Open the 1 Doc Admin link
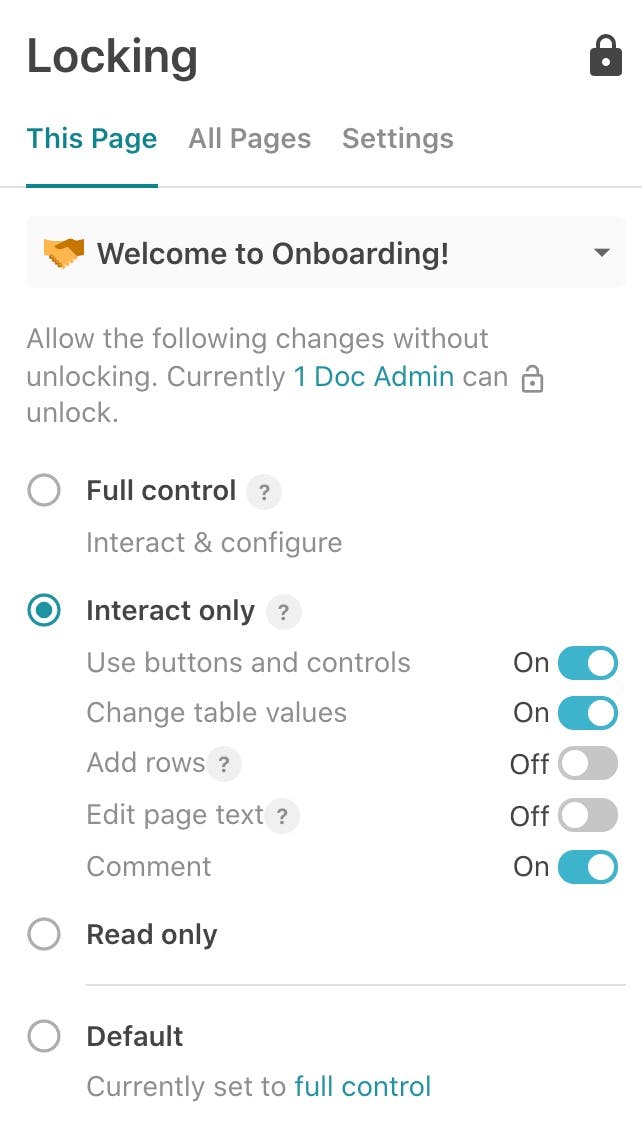This screenshot has height=1132, width=642. tap(373, 376)
